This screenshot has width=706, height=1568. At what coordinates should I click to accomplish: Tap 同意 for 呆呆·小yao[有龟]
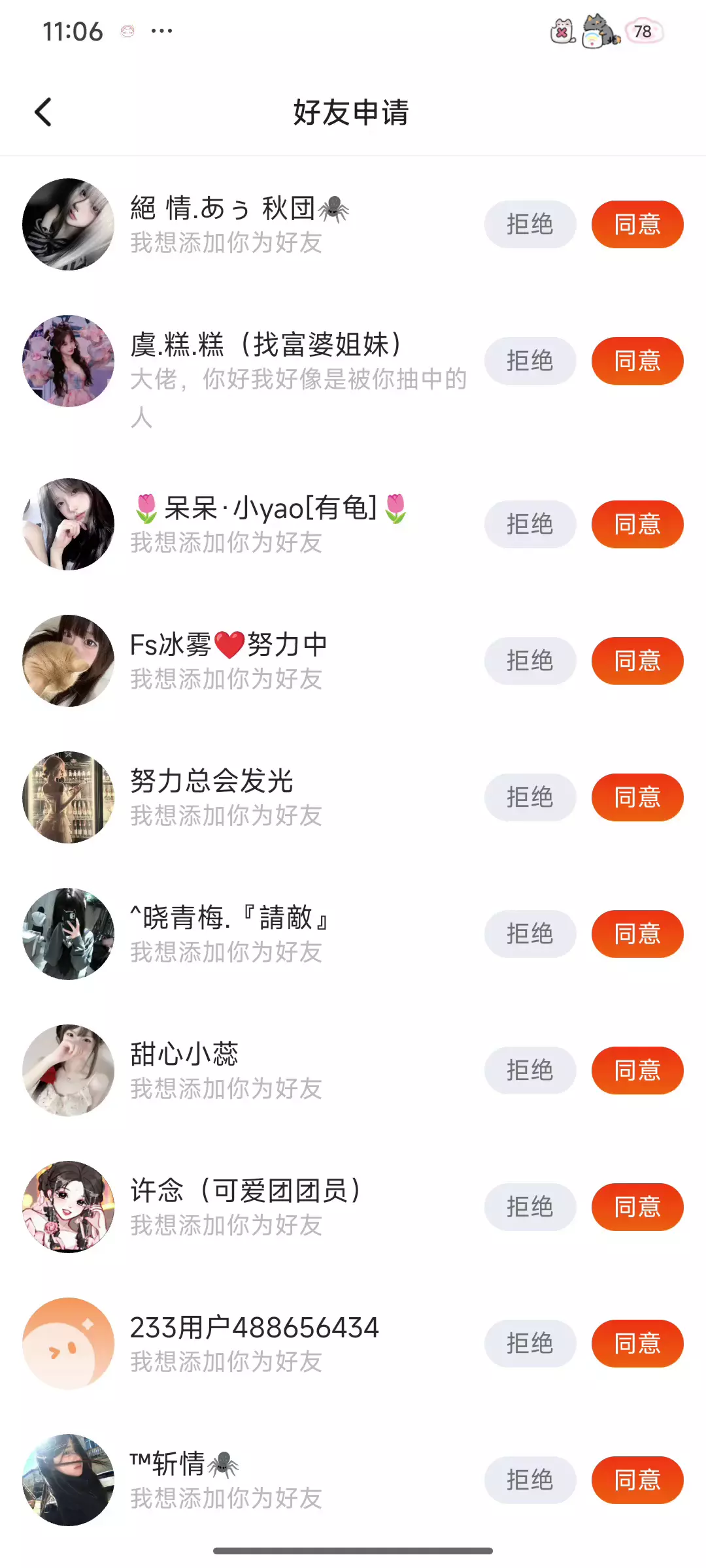[x=637, y=524]
